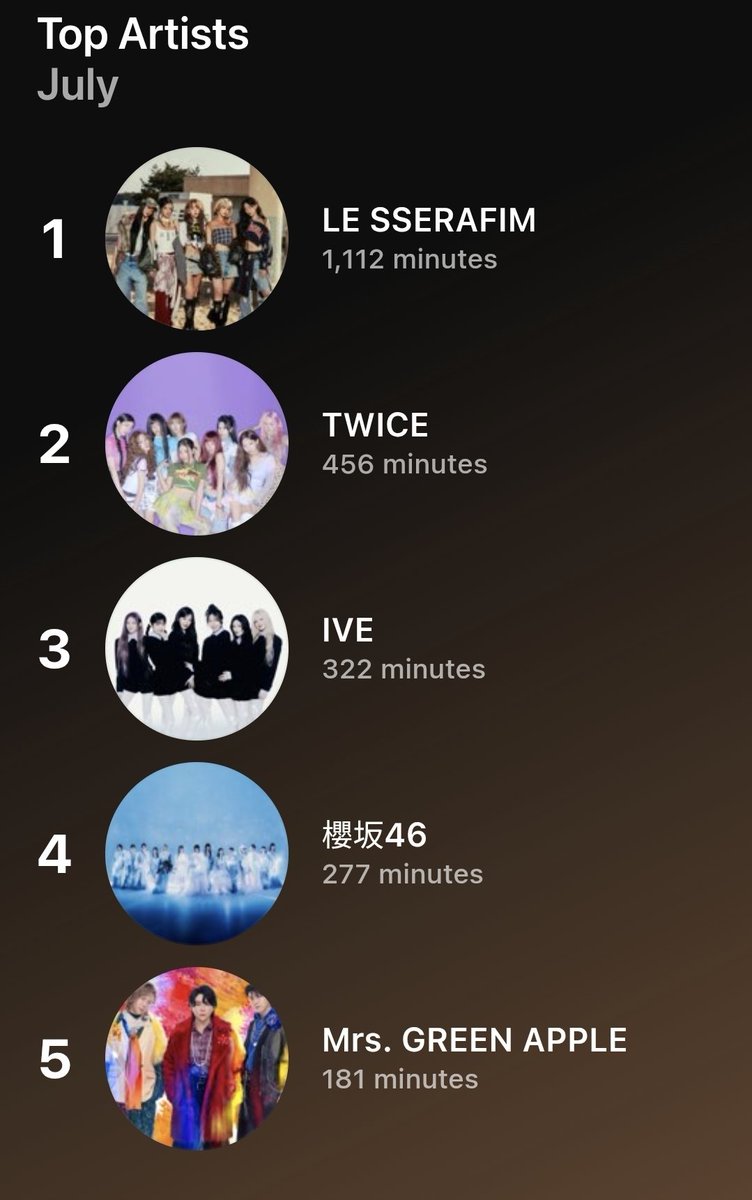View Mrs. GREEN APPLE artist entry

point(376,1059)
